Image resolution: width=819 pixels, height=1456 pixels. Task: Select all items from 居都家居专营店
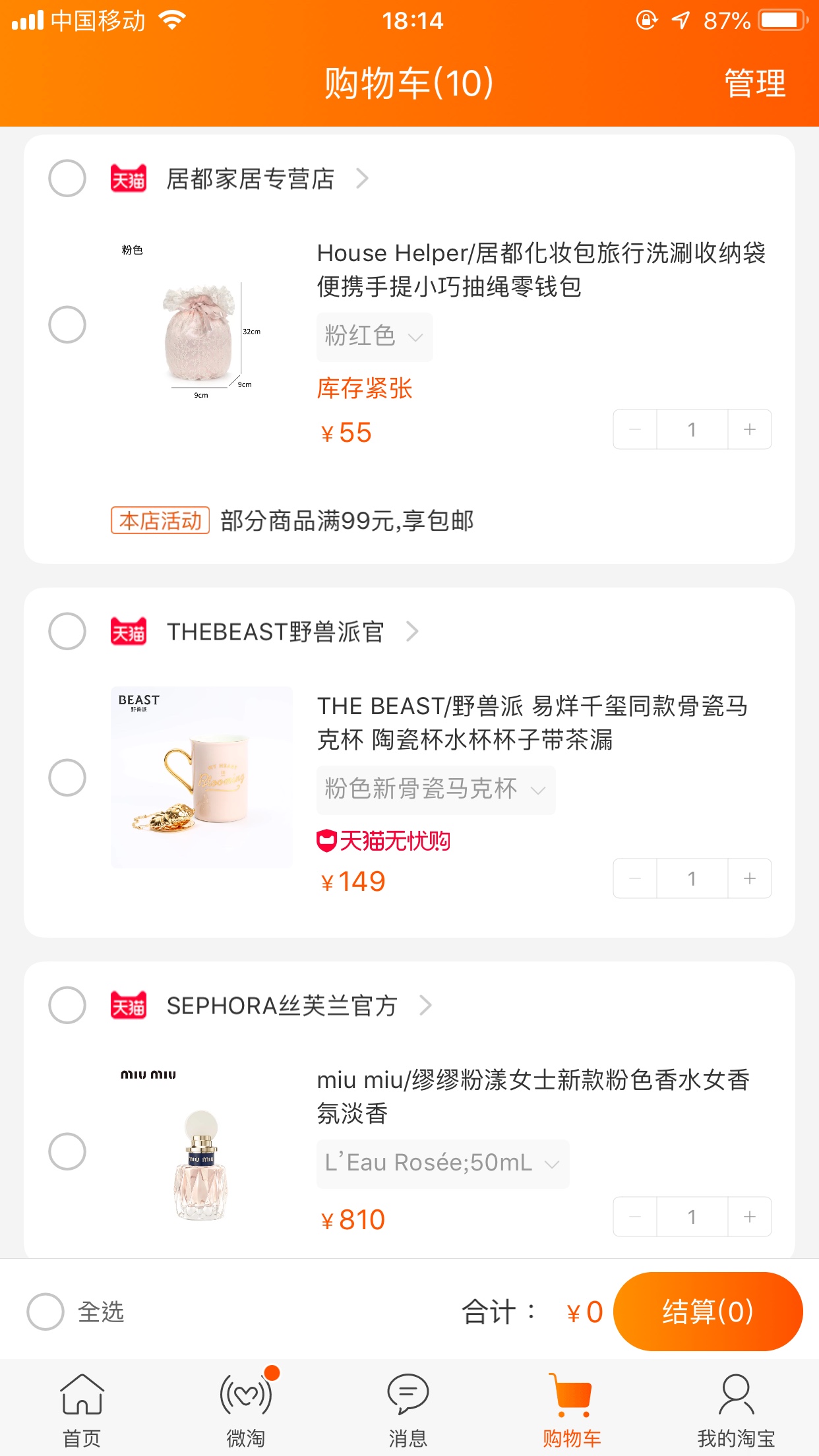tap(67, 178)
